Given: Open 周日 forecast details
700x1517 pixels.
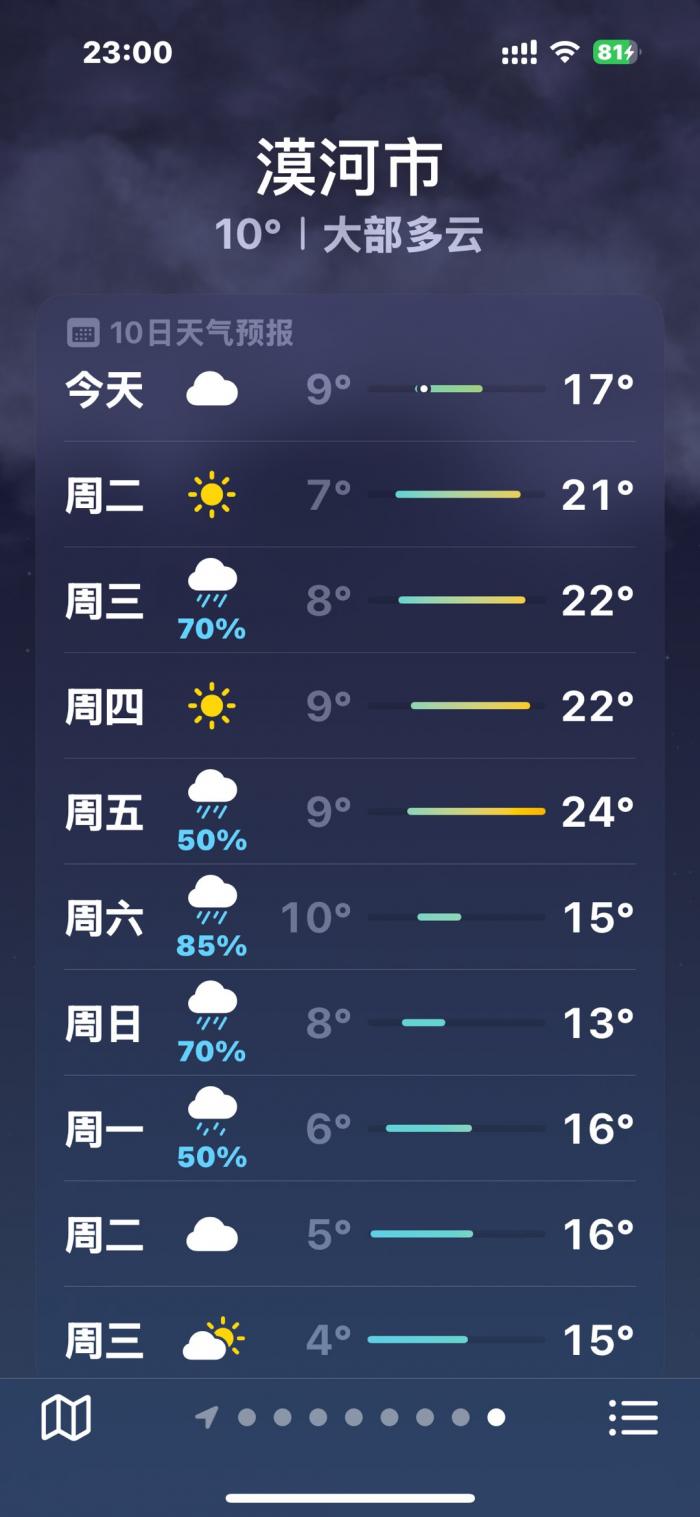Looking at the screenshot, I should 350,1023.
